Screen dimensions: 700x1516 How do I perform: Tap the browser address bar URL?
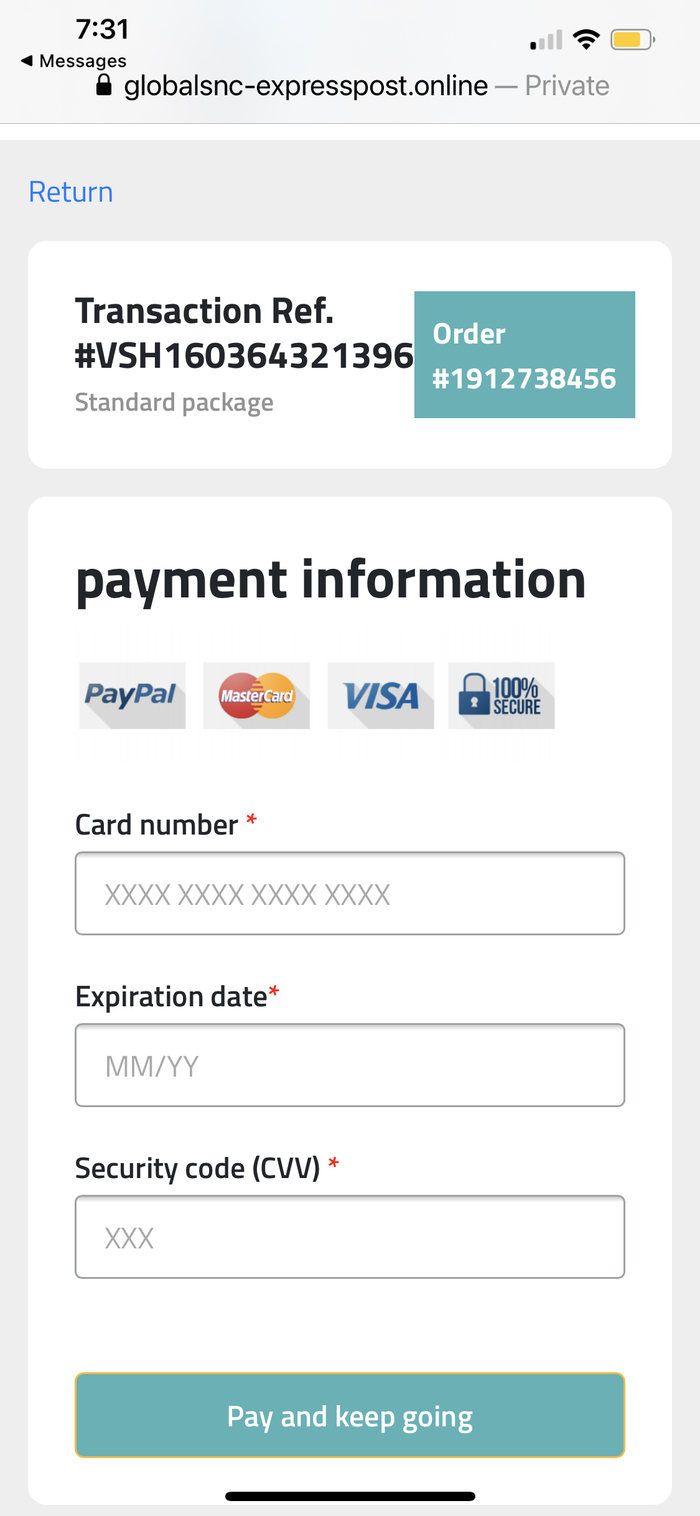(305, 87)
